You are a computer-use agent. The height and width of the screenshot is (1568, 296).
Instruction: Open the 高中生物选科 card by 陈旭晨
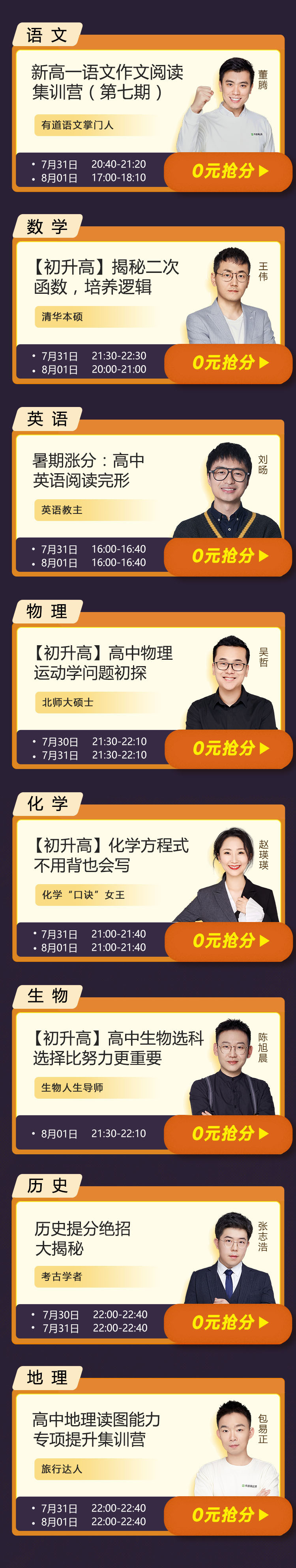pyautogui.click(x=116, y=1048)
